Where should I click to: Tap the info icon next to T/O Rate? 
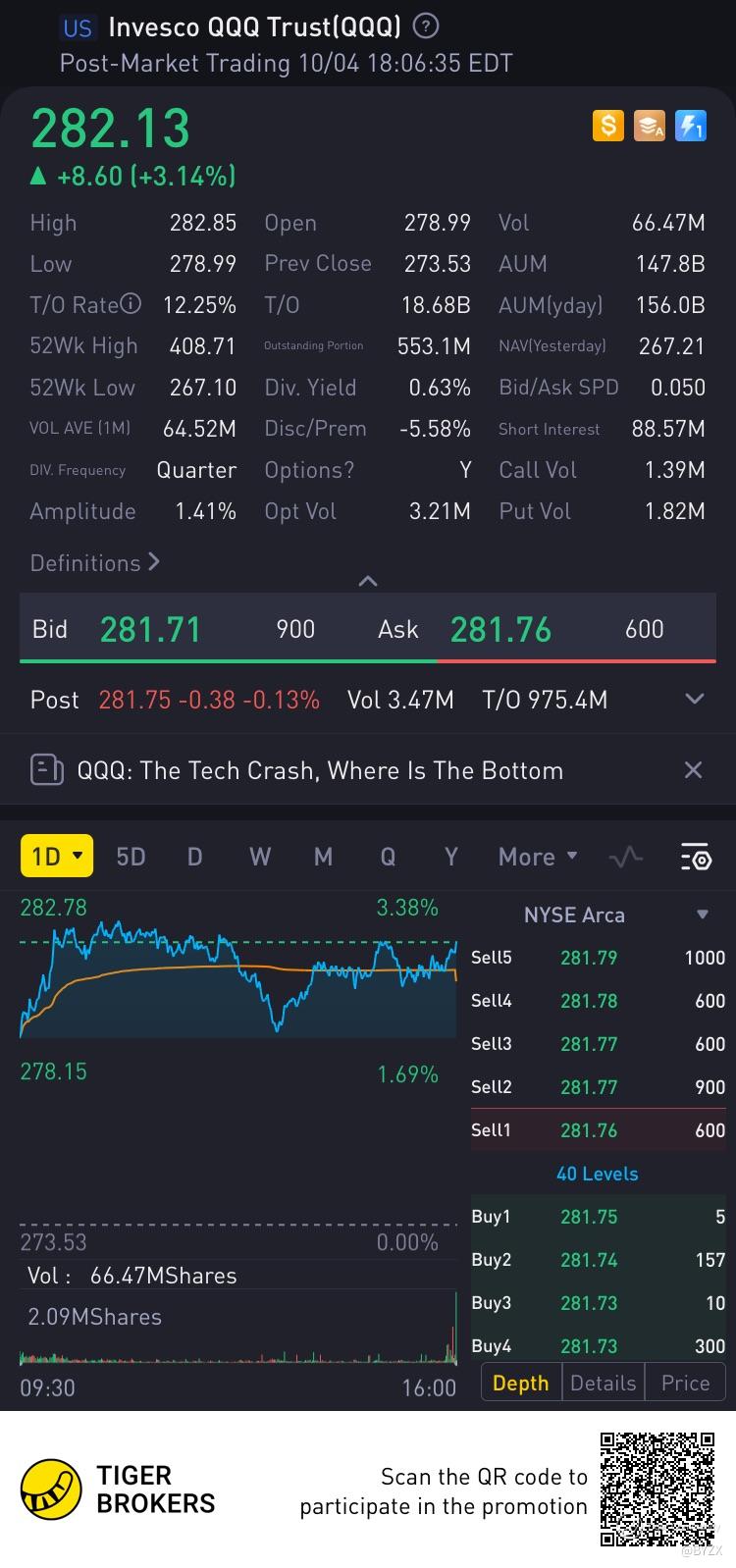131,304
